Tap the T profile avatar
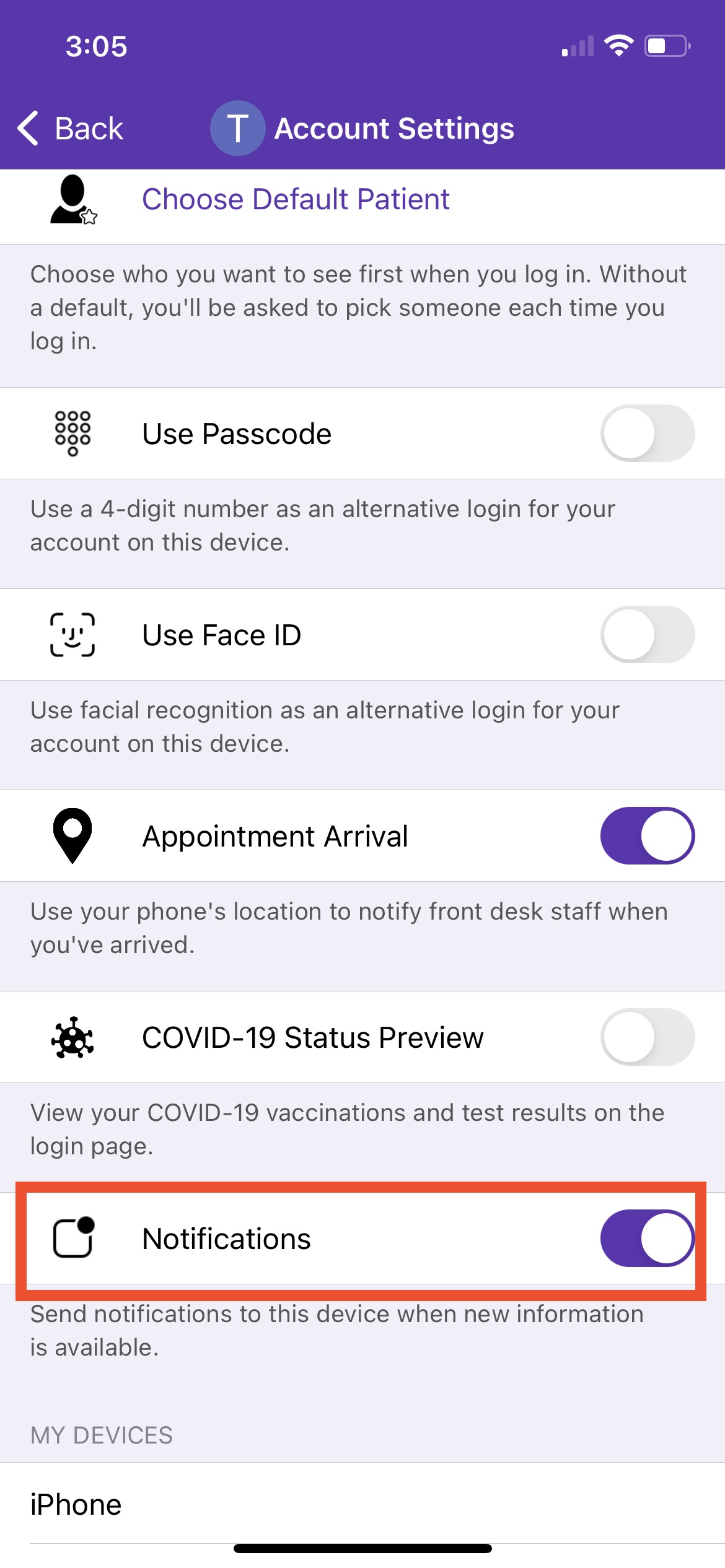The width and height of the screenshot is (725, 1568). click(x=238, y=128)
